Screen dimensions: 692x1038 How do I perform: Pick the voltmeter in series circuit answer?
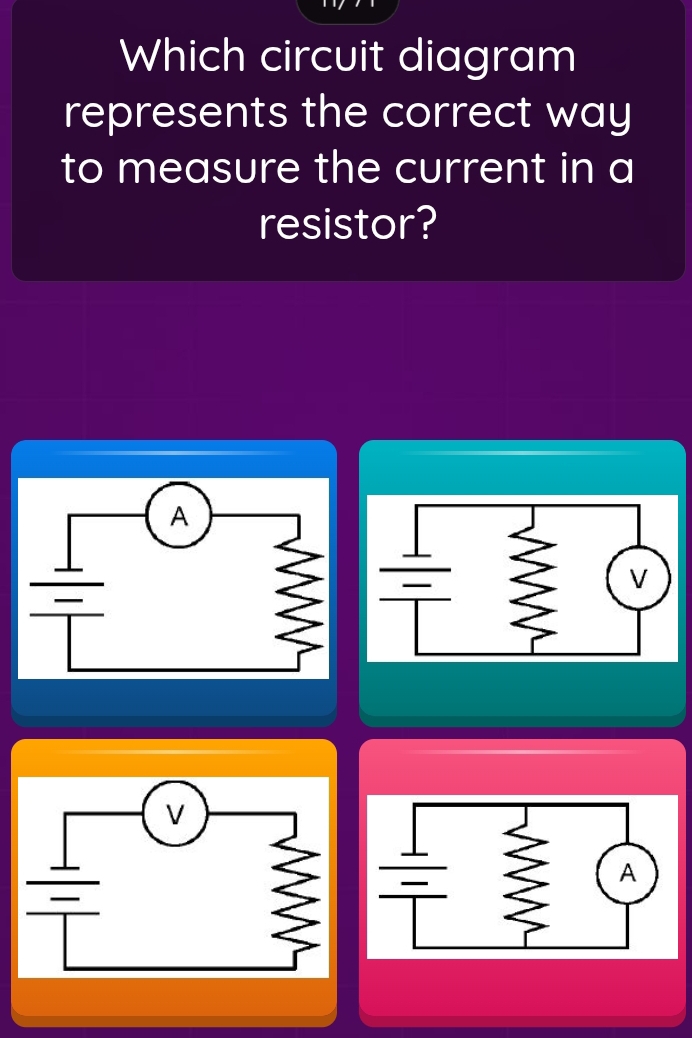173,878
